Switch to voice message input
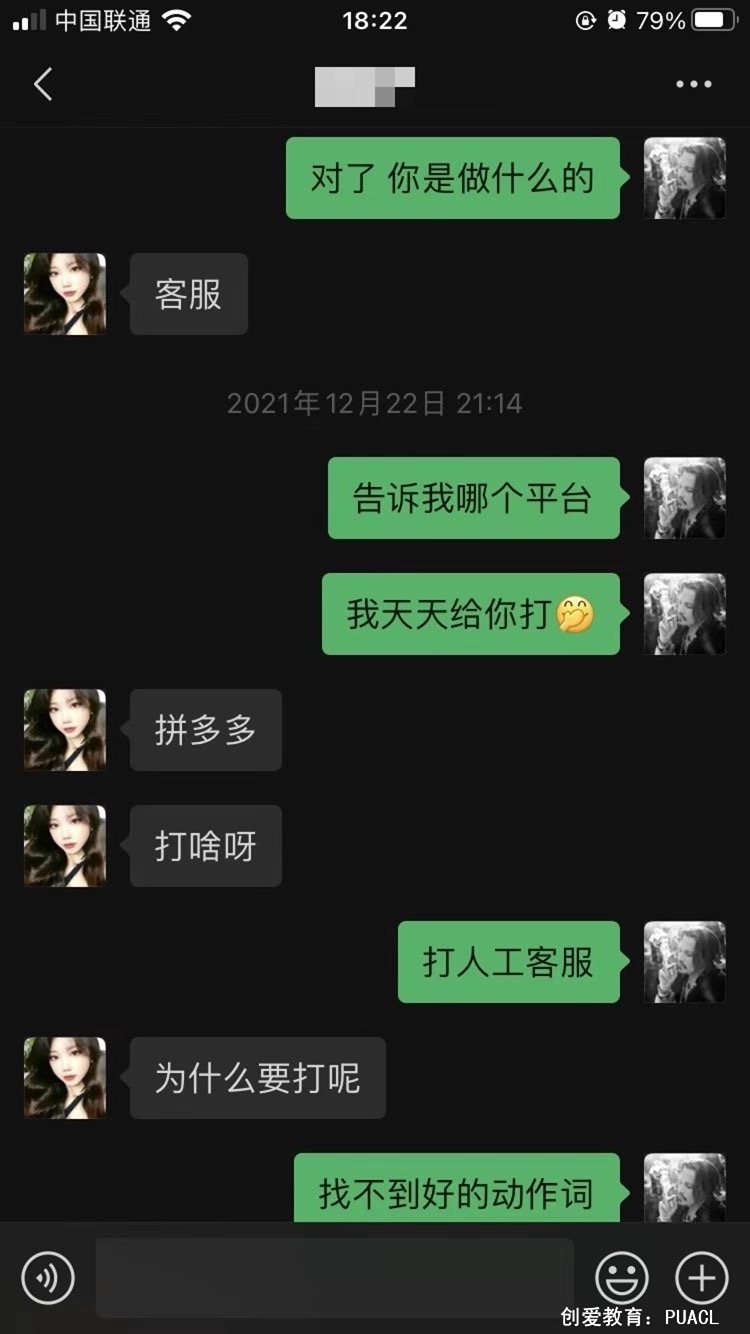Image resolution: width=750 pixels, height=1334 pixels. pyautogui.click(x=48, y=1277)
